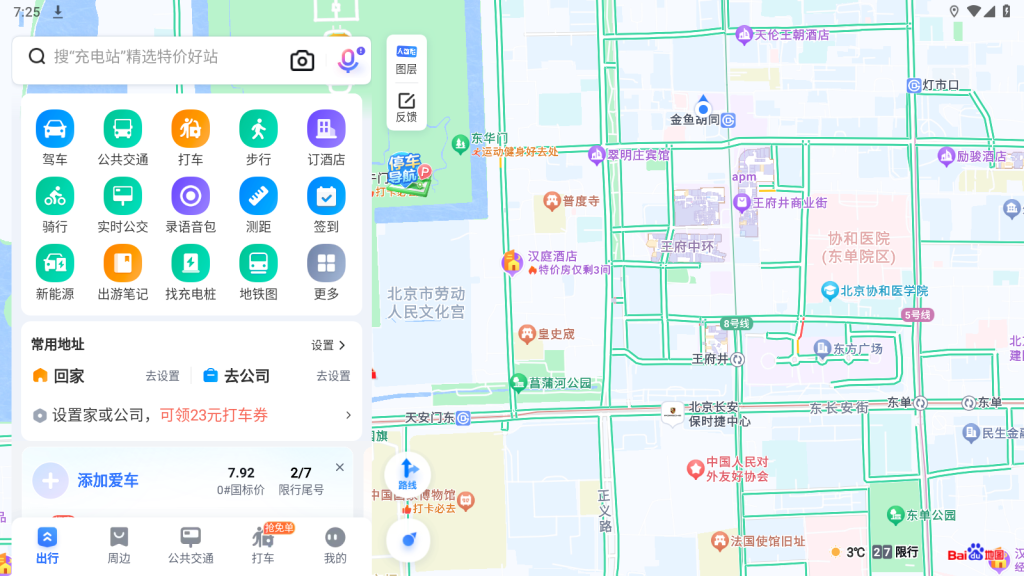Open camera search in the search bar
Screen dimensions: 1024x576
click(x=302, y=61)
